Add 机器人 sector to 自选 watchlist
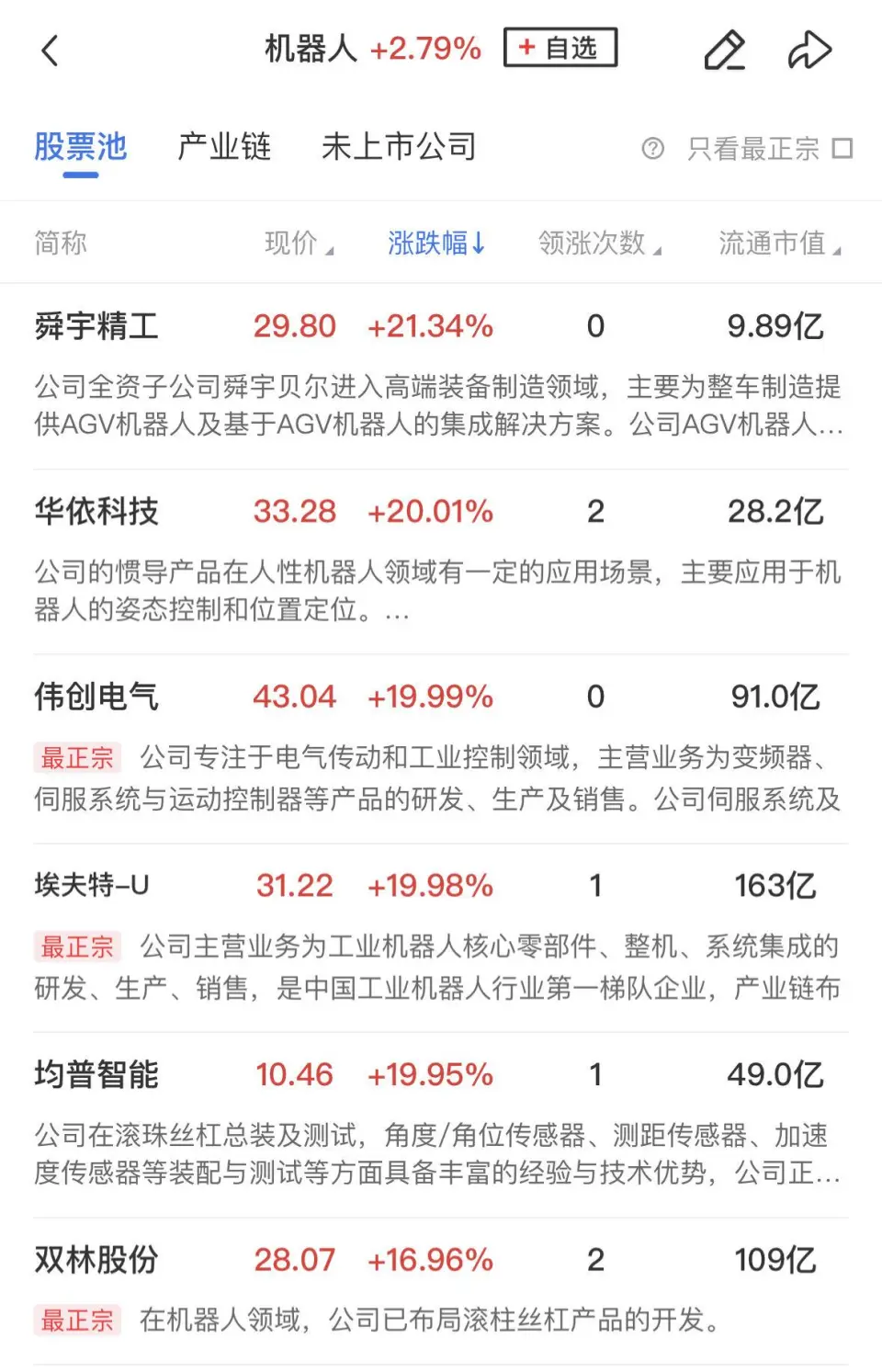The image size is (882, 1372). [x=560, y=48]
